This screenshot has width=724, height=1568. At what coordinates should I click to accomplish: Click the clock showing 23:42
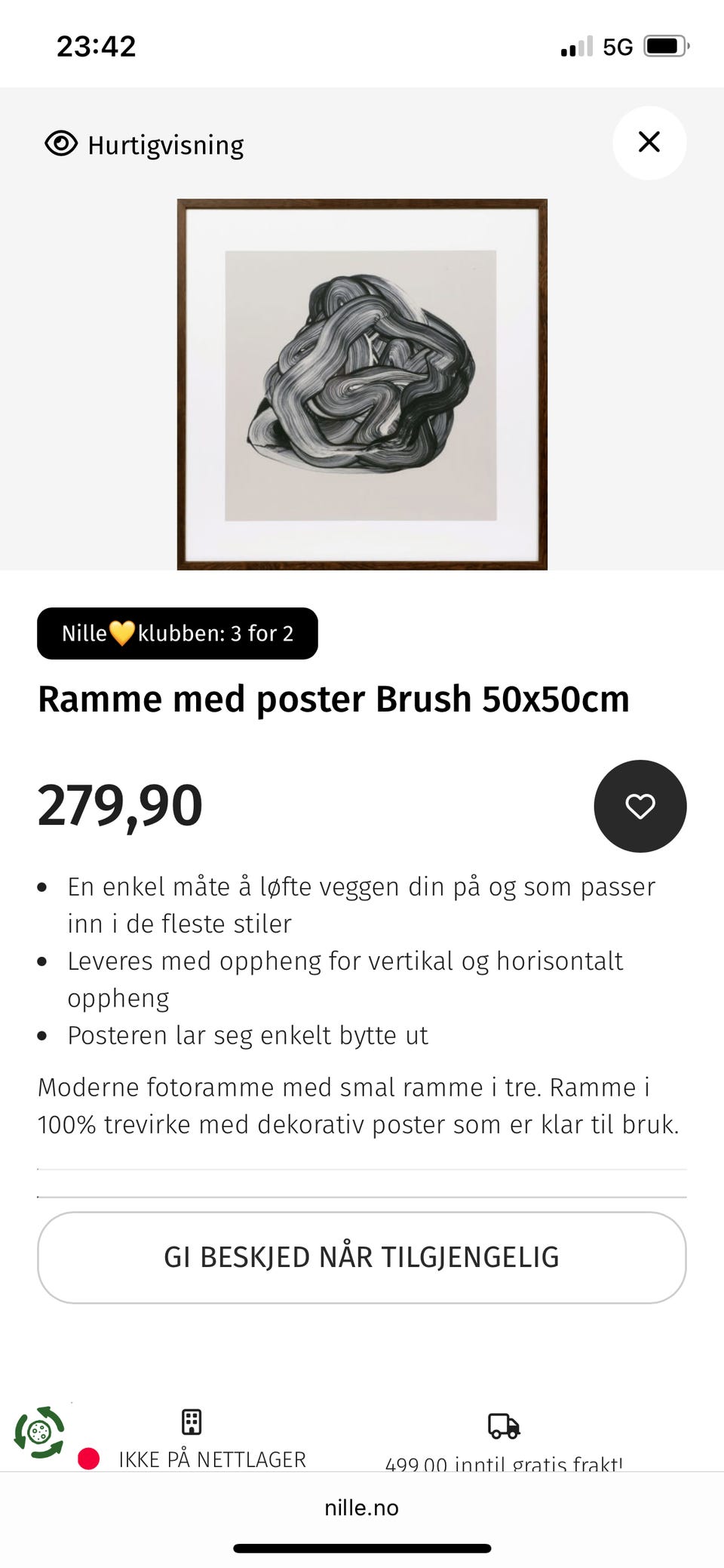(x=97, y=45)
